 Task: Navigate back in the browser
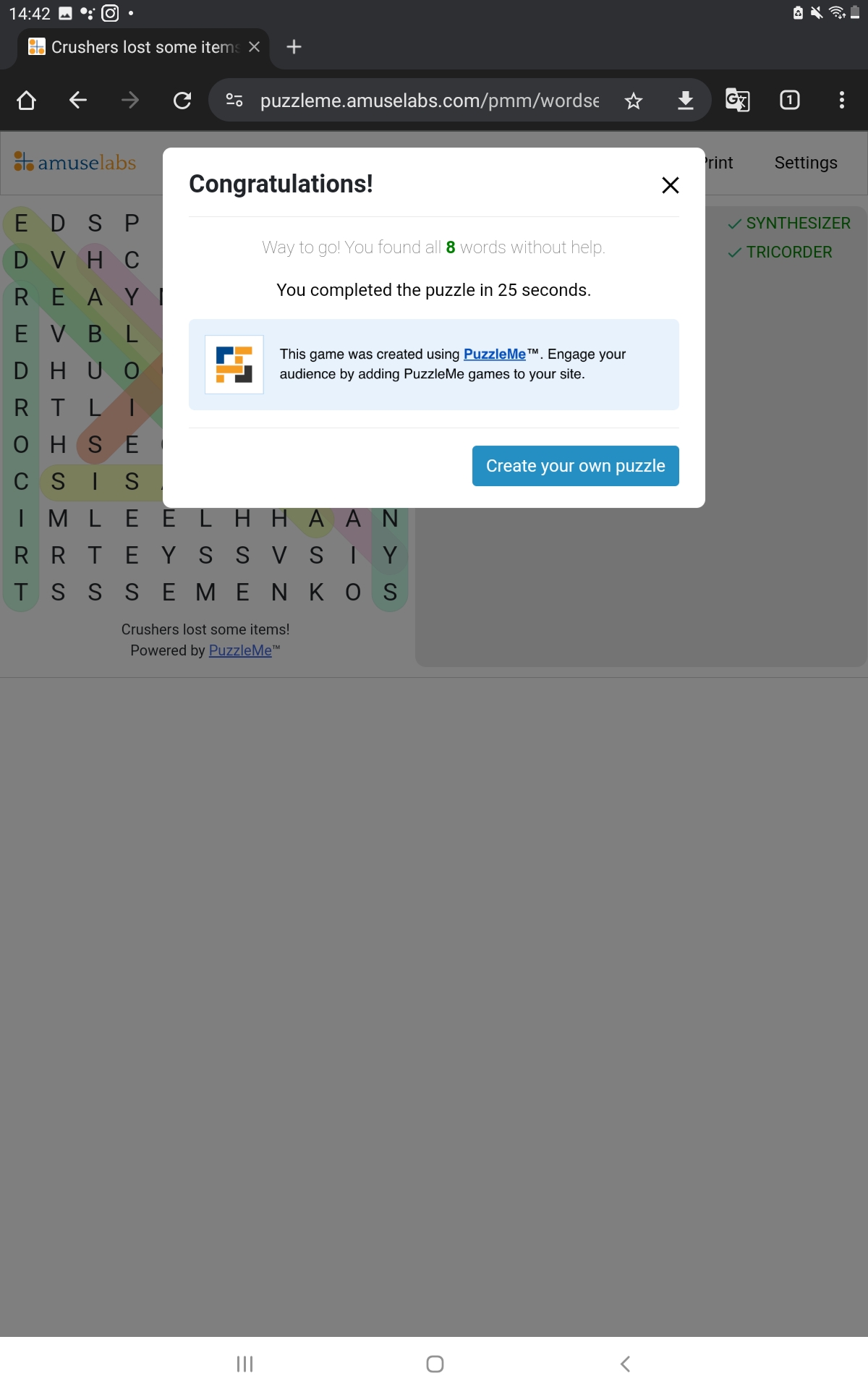78,100
